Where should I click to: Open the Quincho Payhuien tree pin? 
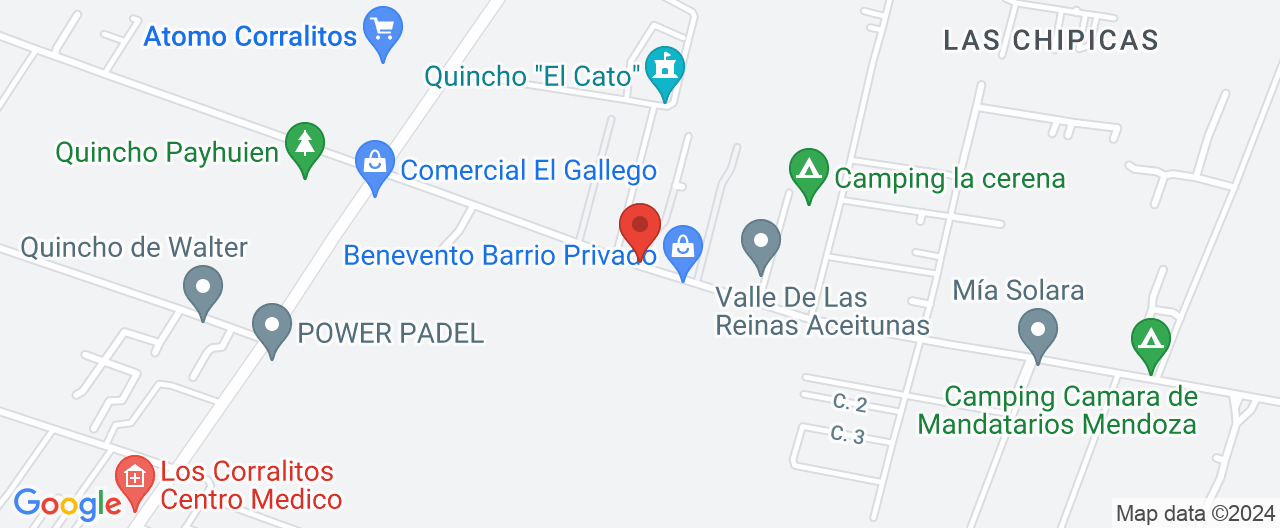(x=304, y=145)
